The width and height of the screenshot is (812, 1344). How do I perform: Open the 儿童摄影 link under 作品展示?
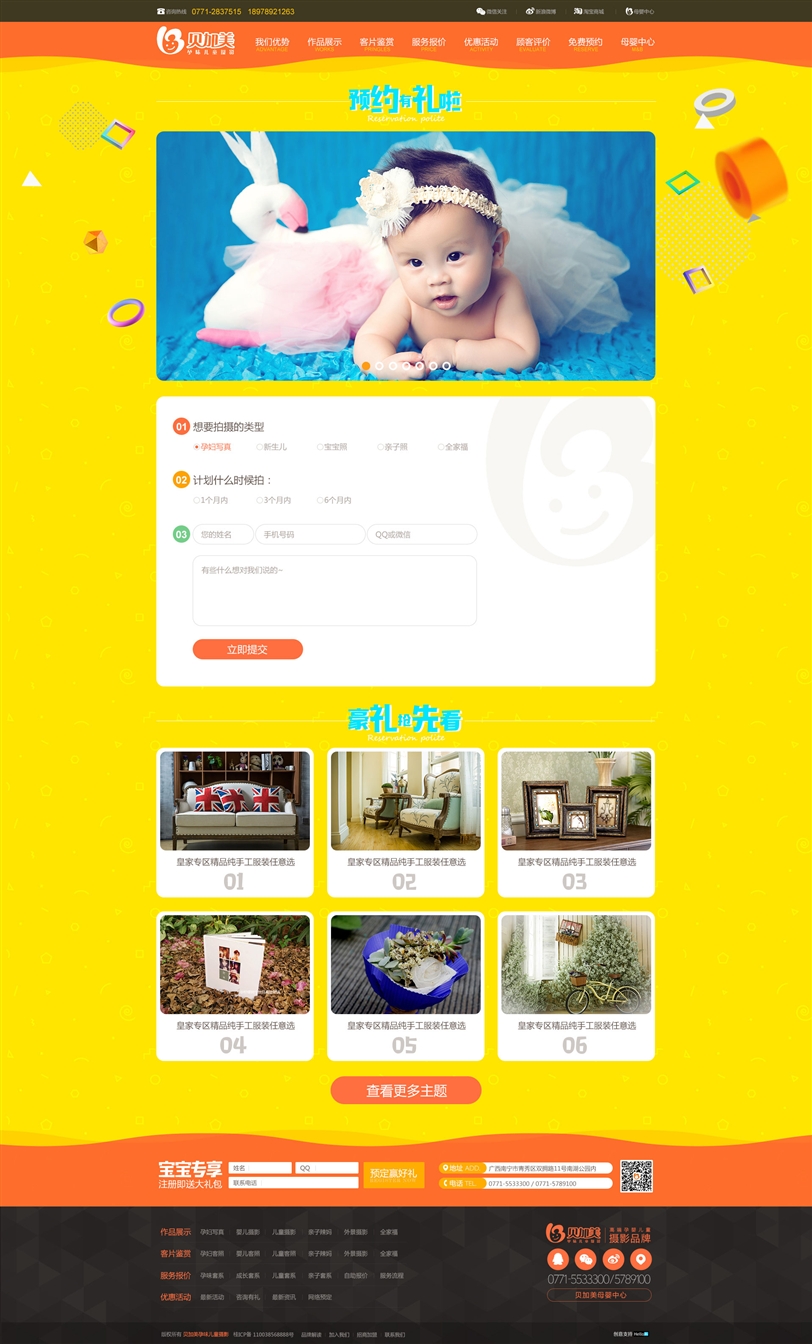click(285, 1232)
